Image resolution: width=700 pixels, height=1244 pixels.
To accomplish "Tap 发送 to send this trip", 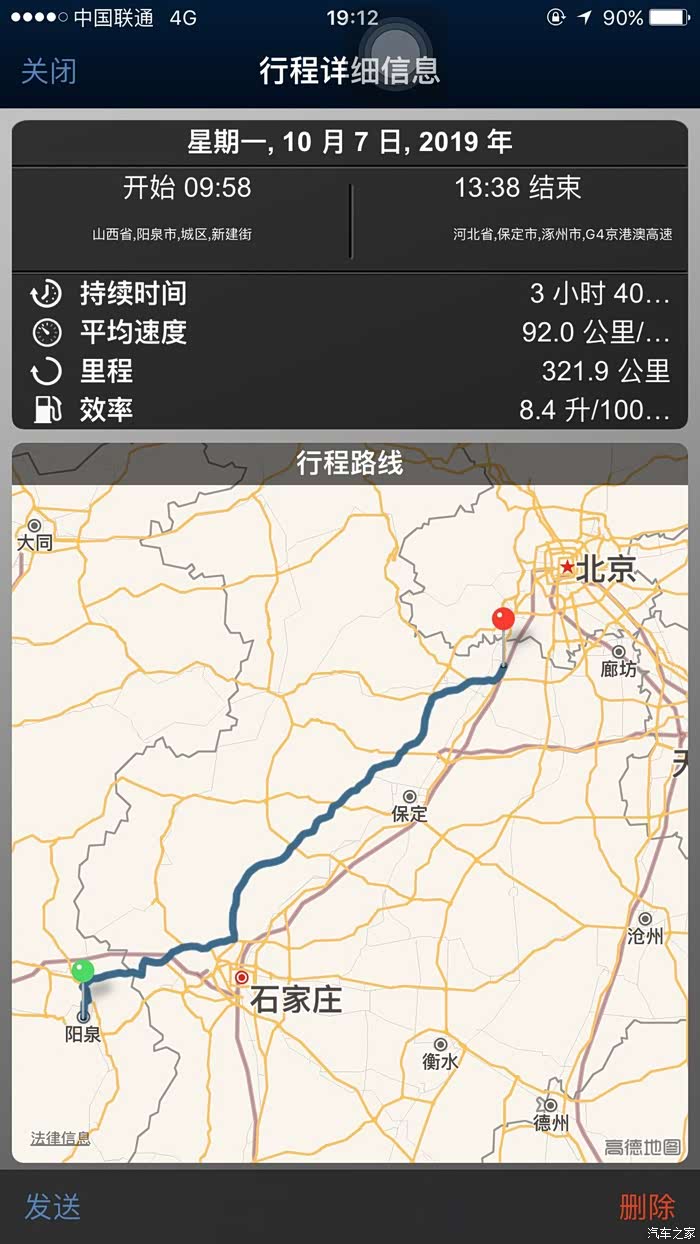I will click(x=52, y=1206).
